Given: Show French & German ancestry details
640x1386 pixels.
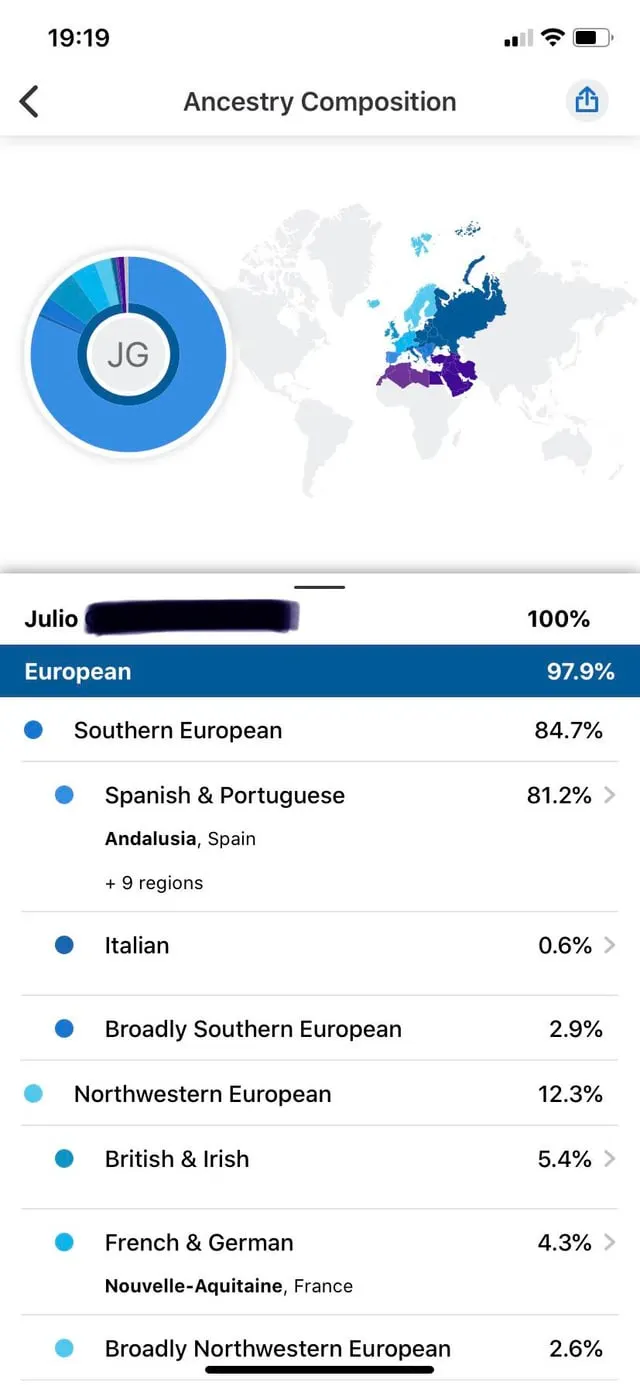Looking at the screenshot, I should click(x=320, y=1243).
